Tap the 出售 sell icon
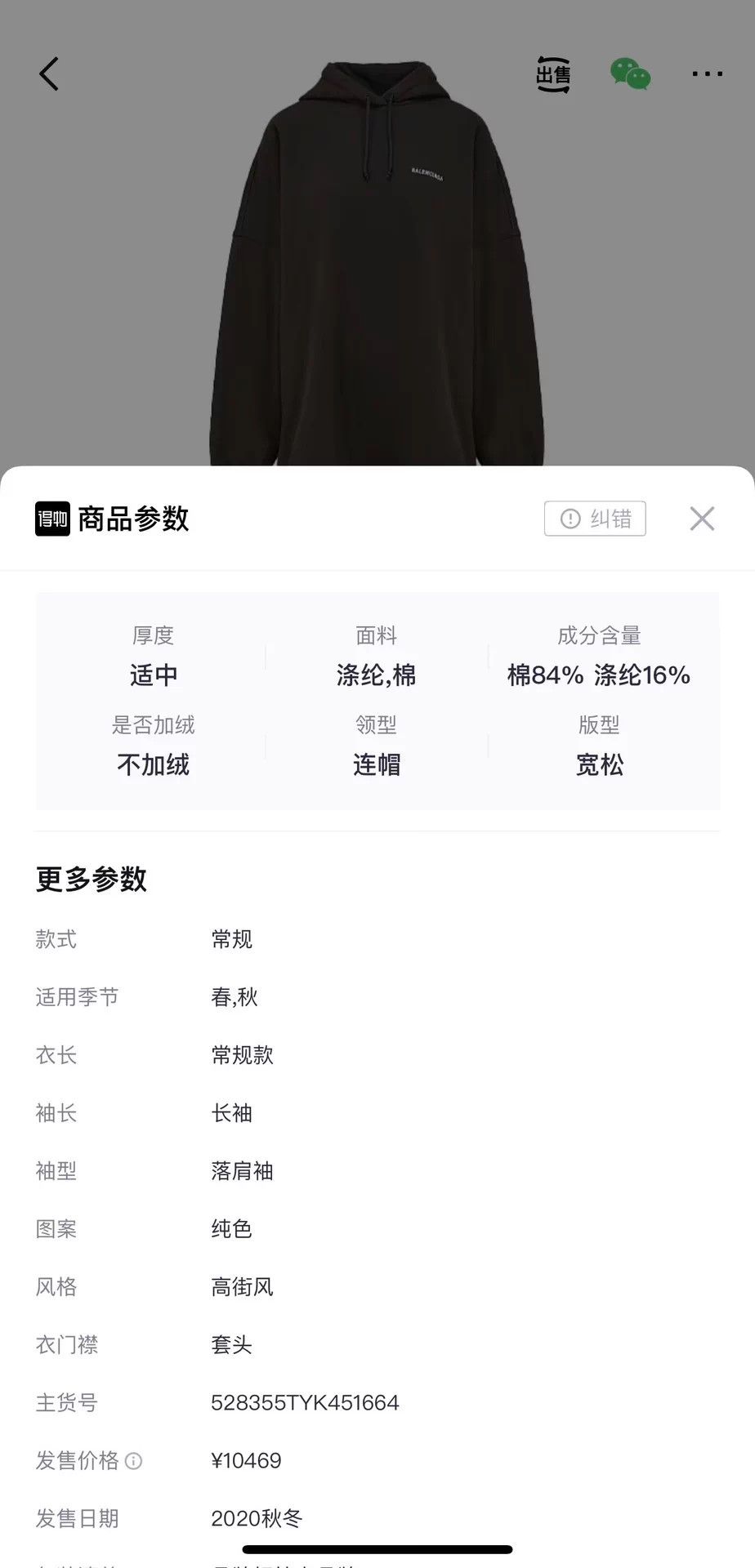Viewport: 755px width, 1568px height. pyautogui.click(x=553, y=74)
